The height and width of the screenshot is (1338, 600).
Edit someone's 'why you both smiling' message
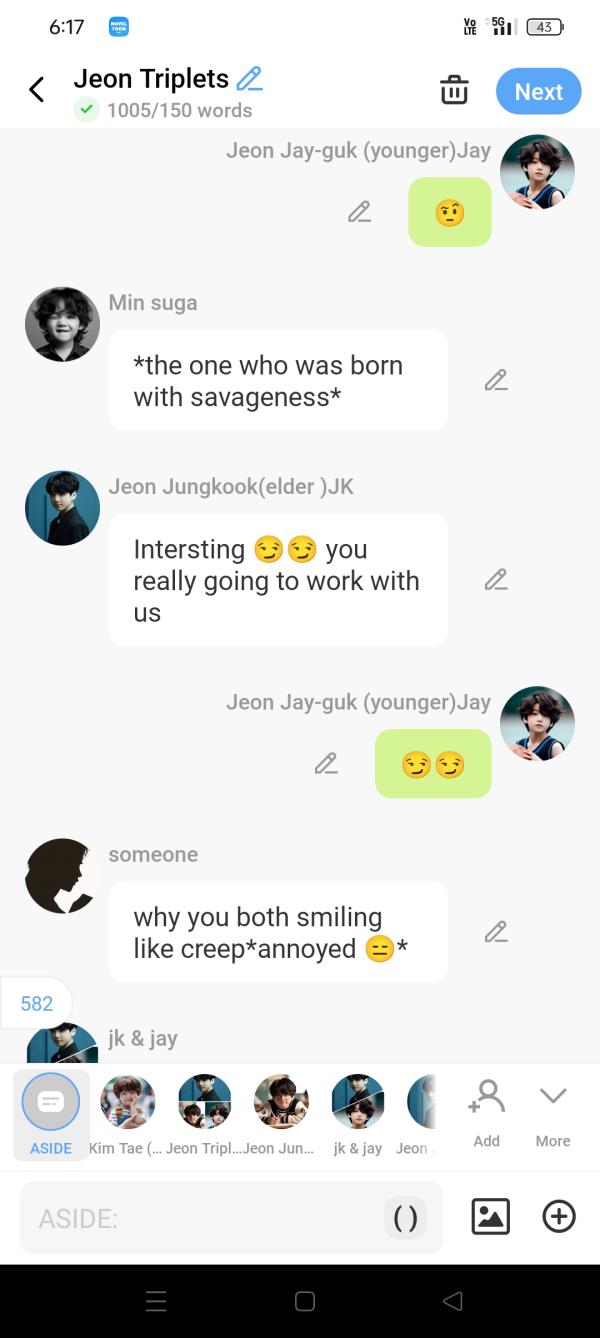(496, 932)
